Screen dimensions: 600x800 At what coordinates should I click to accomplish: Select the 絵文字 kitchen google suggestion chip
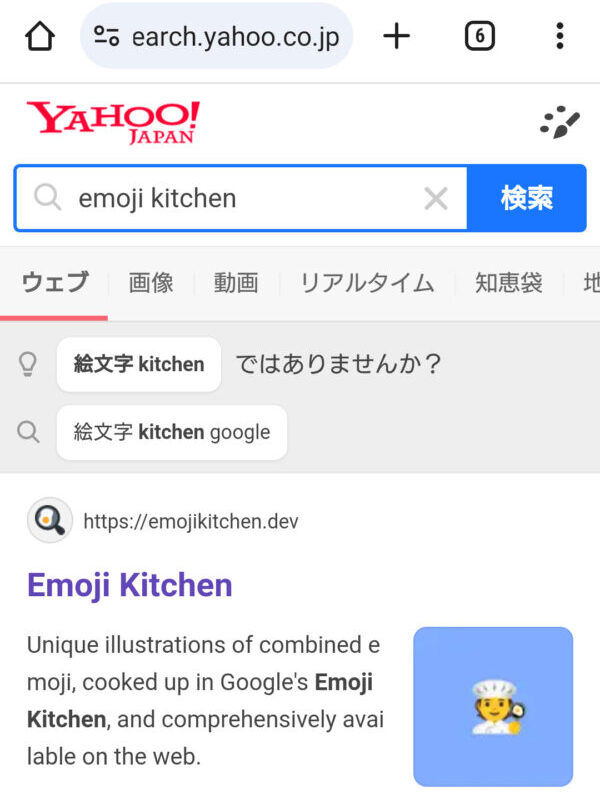pyautogui.click(x=171, y=432)
